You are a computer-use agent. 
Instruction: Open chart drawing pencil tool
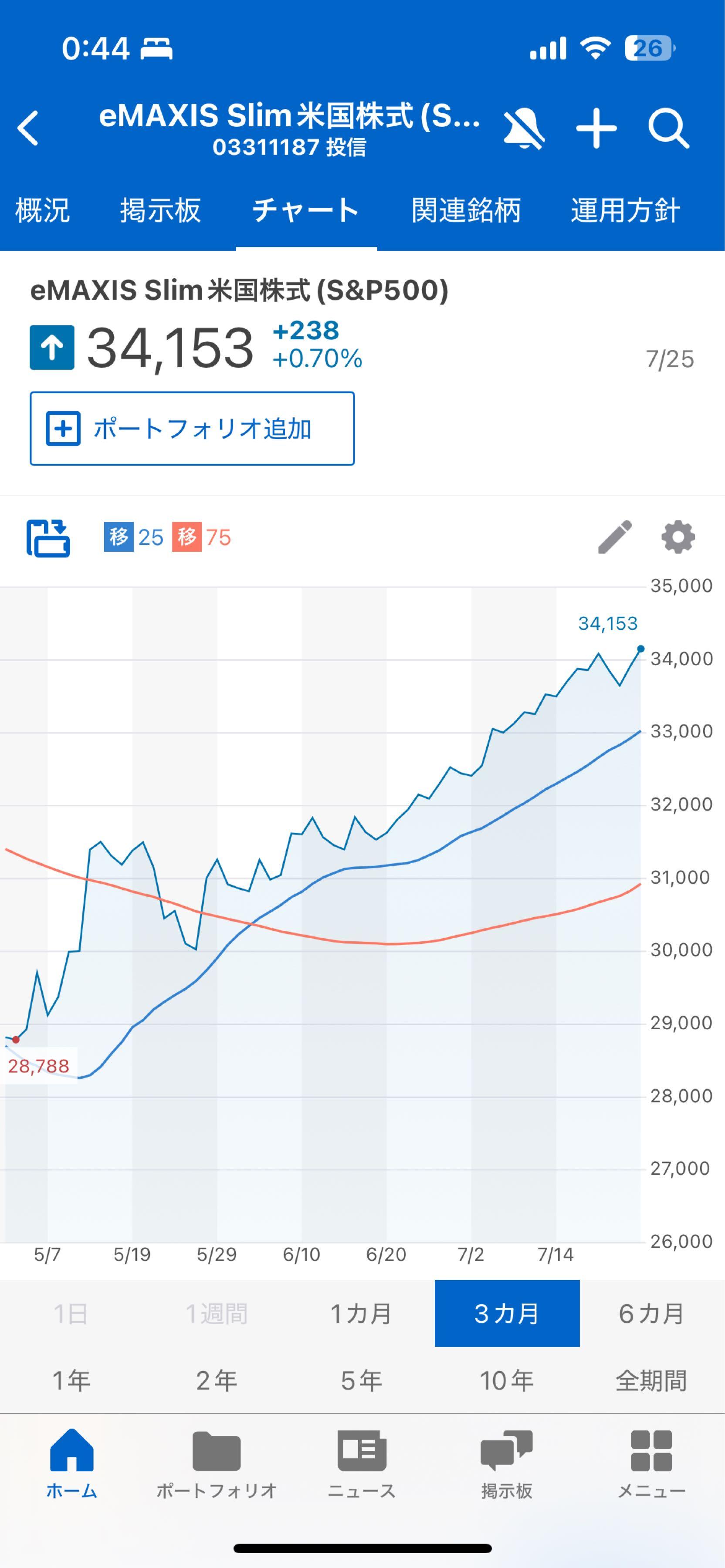pyautogui.click(x=615, y=537)
